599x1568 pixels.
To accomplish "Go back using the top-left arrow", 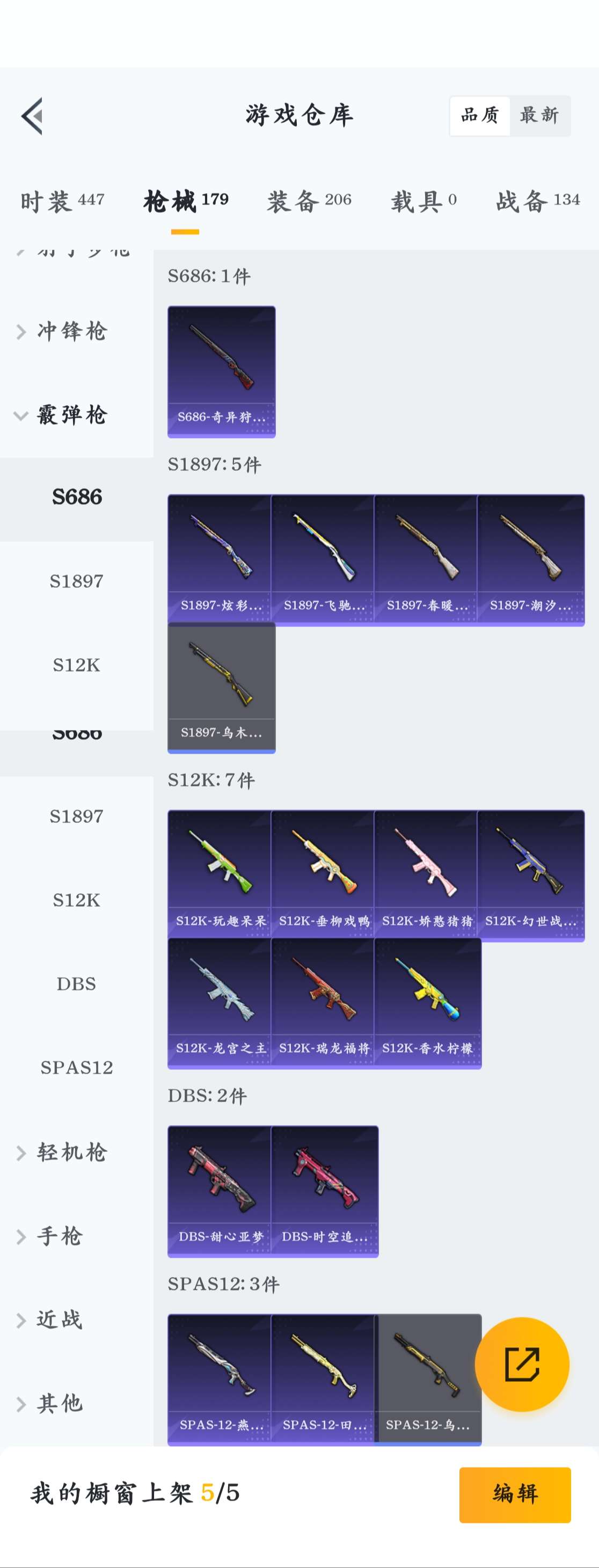I will (32, 115).
